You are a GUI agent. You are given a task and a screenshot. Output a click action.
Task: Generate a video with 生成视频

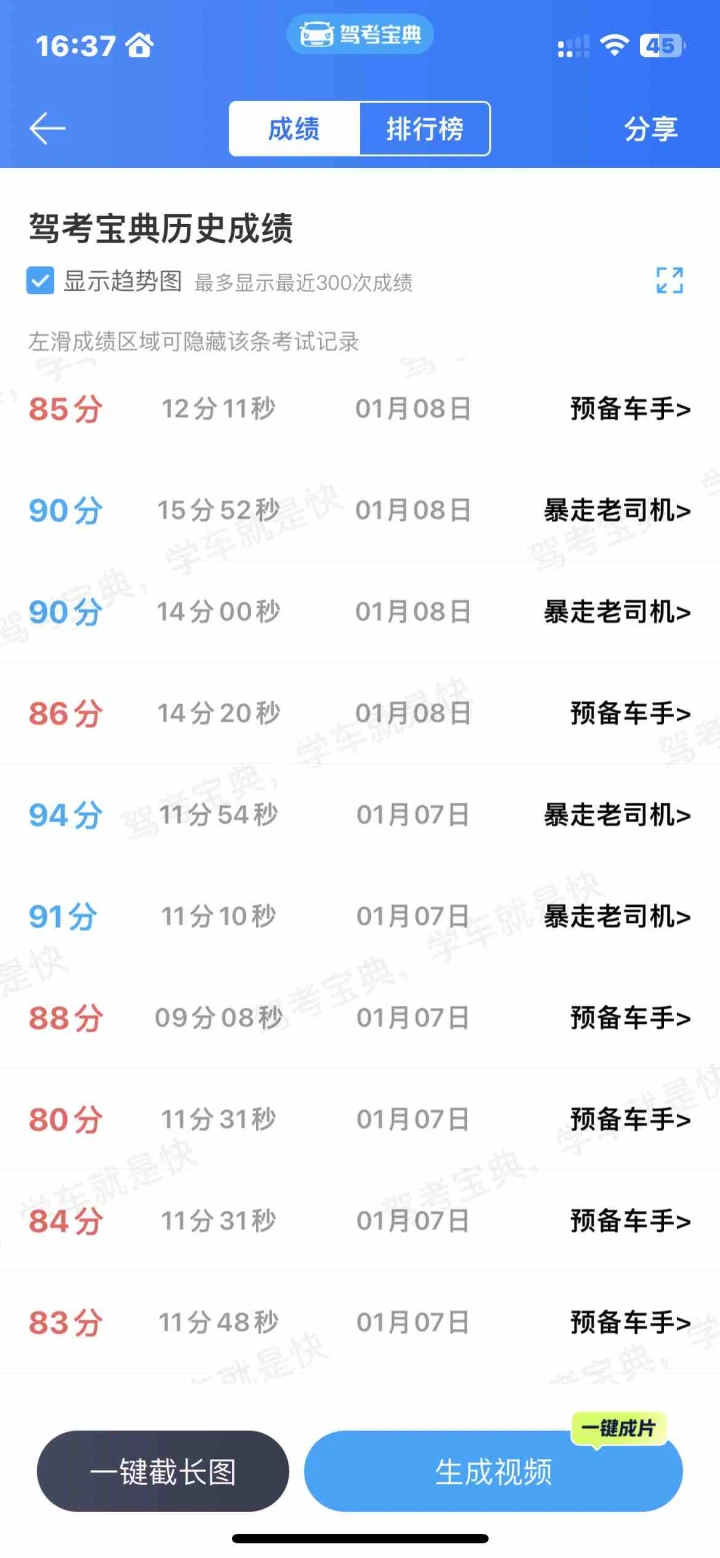[x=493, y=1471]
